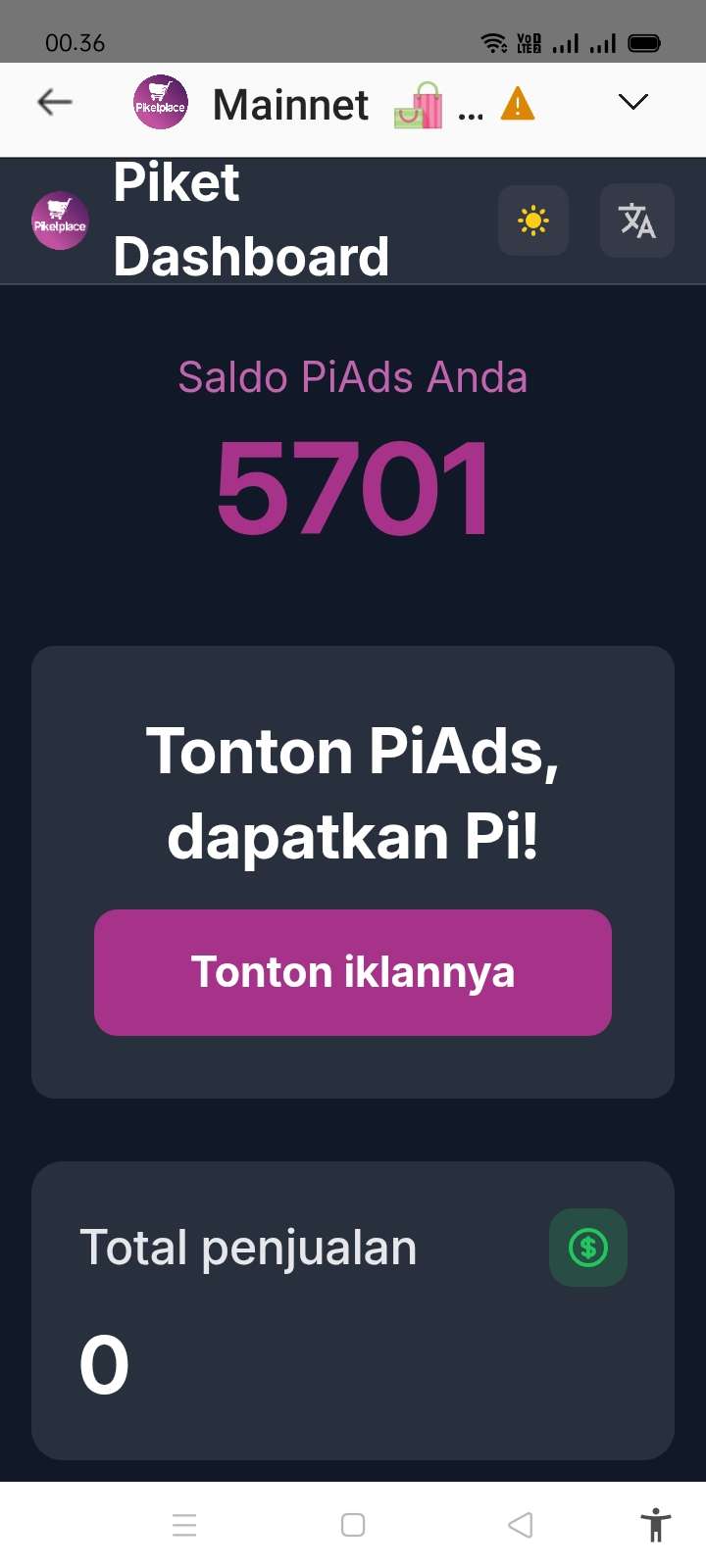Viewport: 706px width, 1568px height.
Task: Open recent apps from navigation bar
Action: pos(184,1525)
